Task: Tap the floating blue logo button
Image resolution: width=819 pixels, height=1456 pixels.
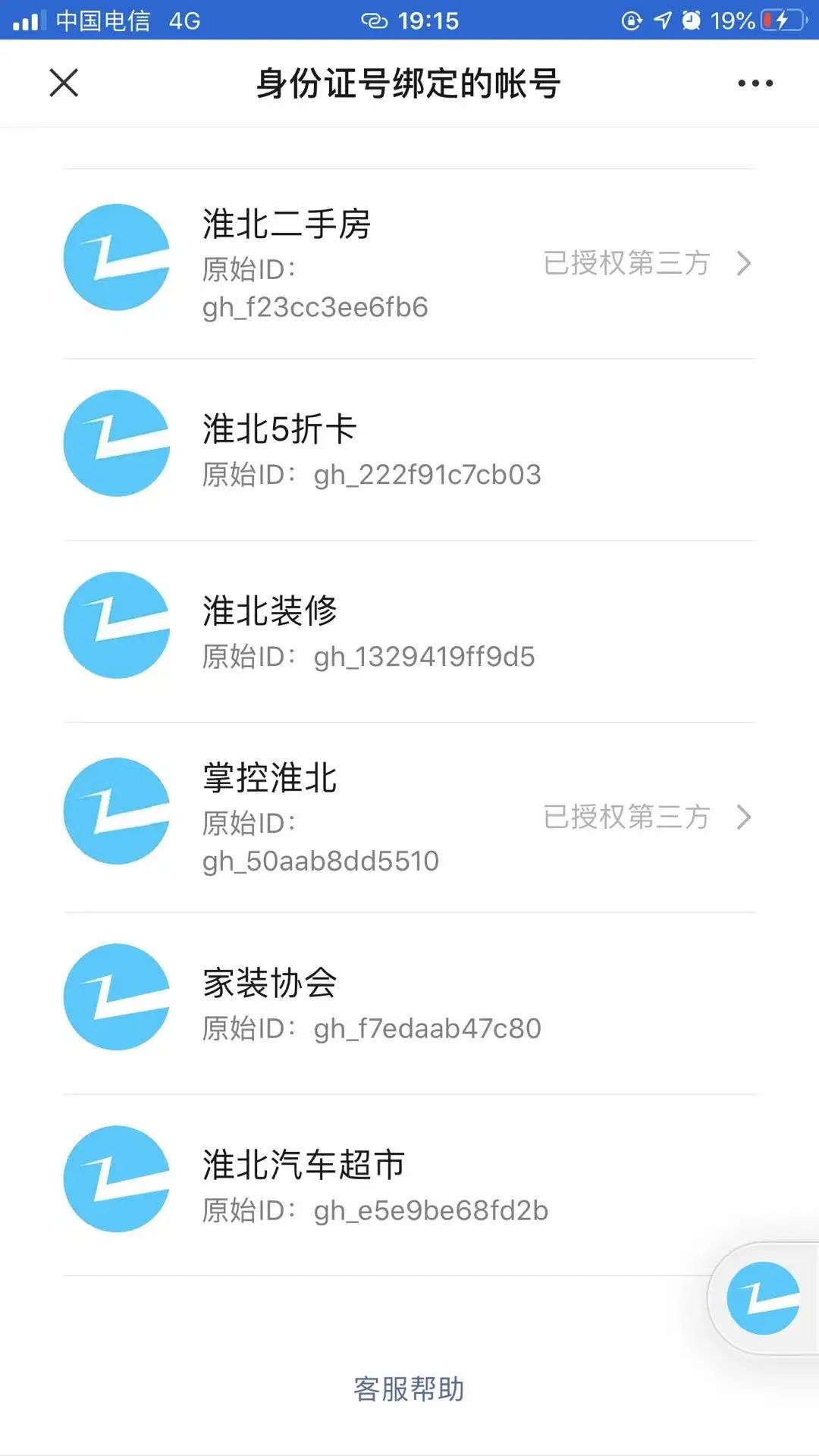Action: 763,1298
